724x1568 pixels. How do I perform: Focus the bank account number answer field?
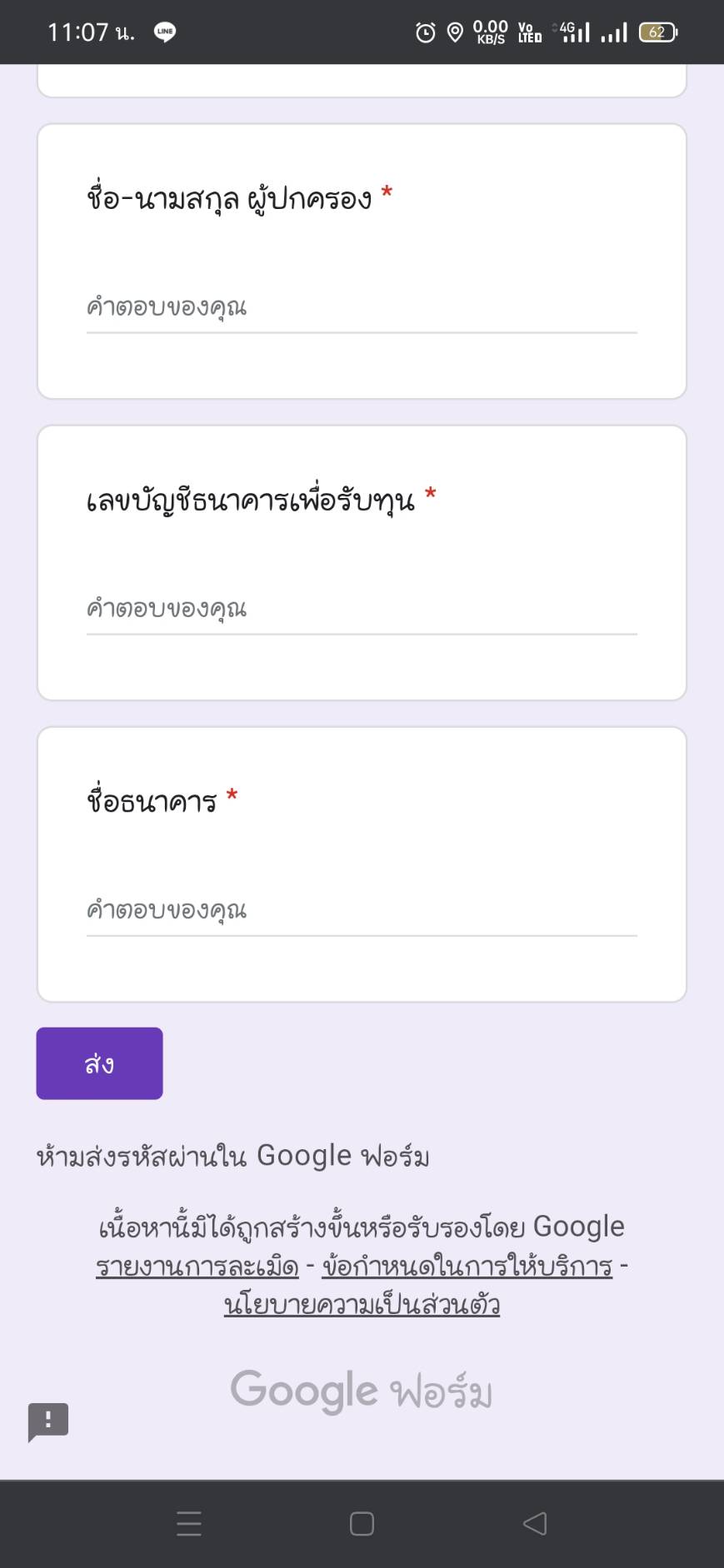pyautogui.click(x=362, y=610)
